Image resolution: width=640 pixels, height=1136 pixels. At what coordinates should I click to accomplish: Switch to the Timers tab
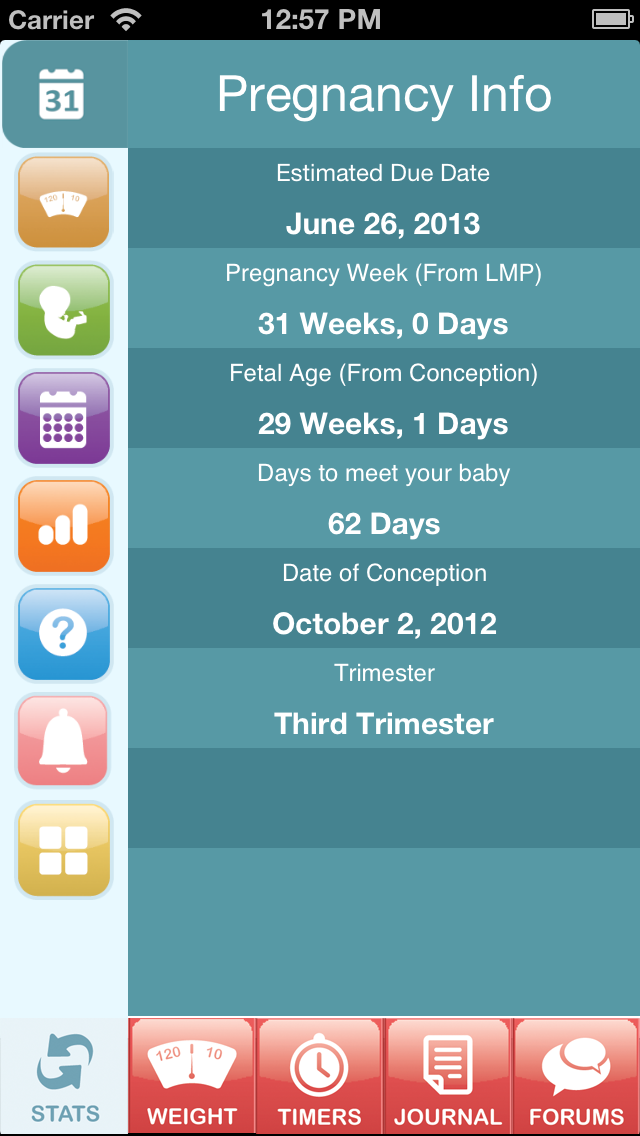320,1077
